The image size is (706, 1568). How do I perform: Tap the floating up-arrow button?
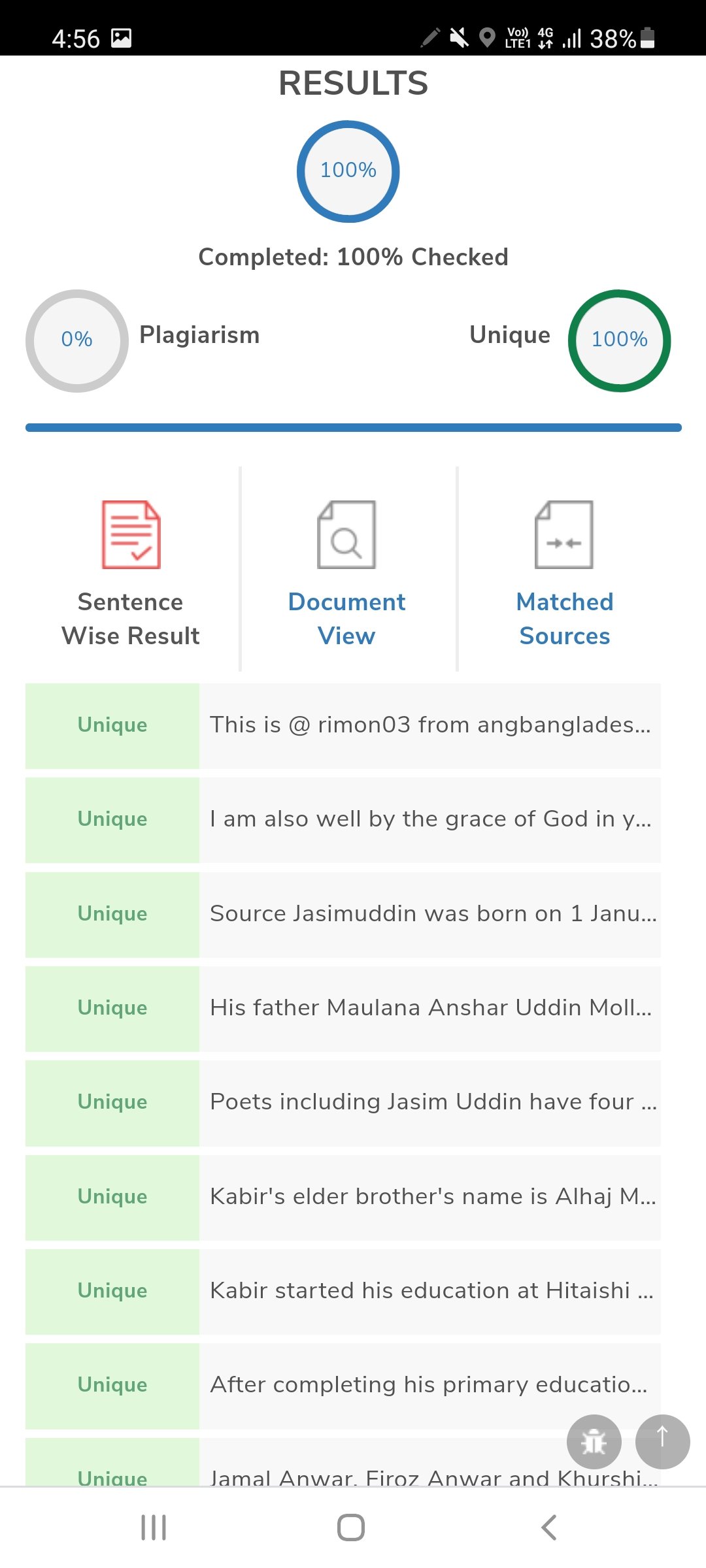(662, 1442)
